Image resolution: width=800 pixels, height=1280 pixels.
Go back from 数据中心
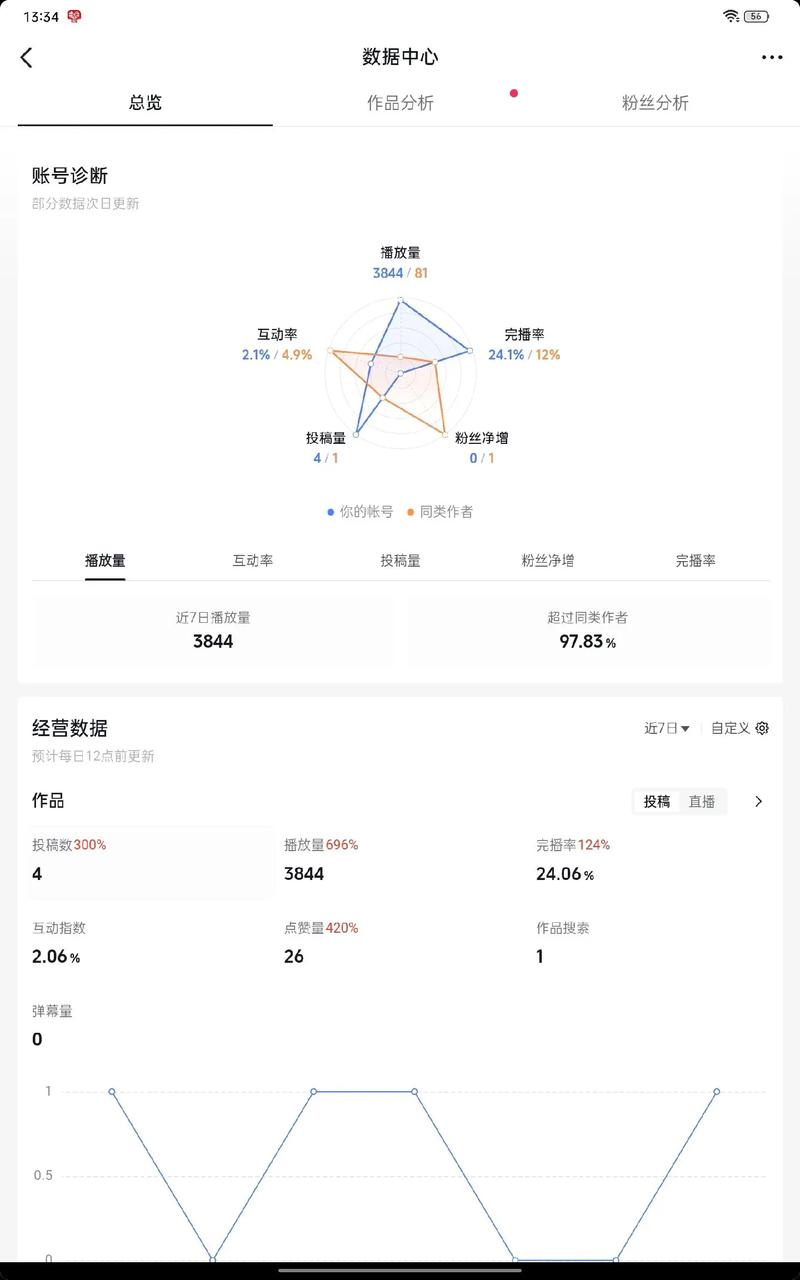(27, 58)
